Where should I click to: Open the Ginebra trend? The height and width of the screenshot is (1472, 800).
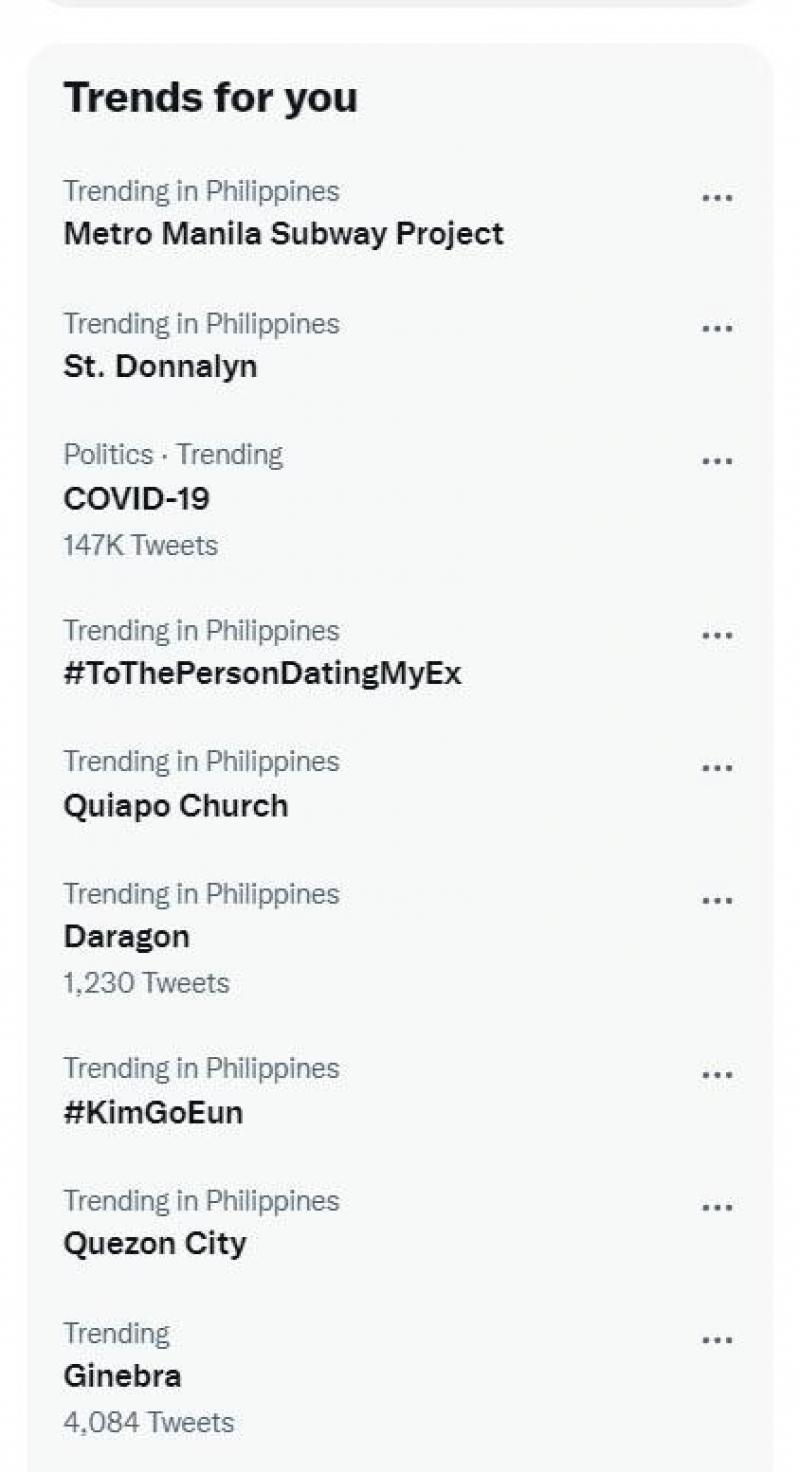tap(122, 1375)
